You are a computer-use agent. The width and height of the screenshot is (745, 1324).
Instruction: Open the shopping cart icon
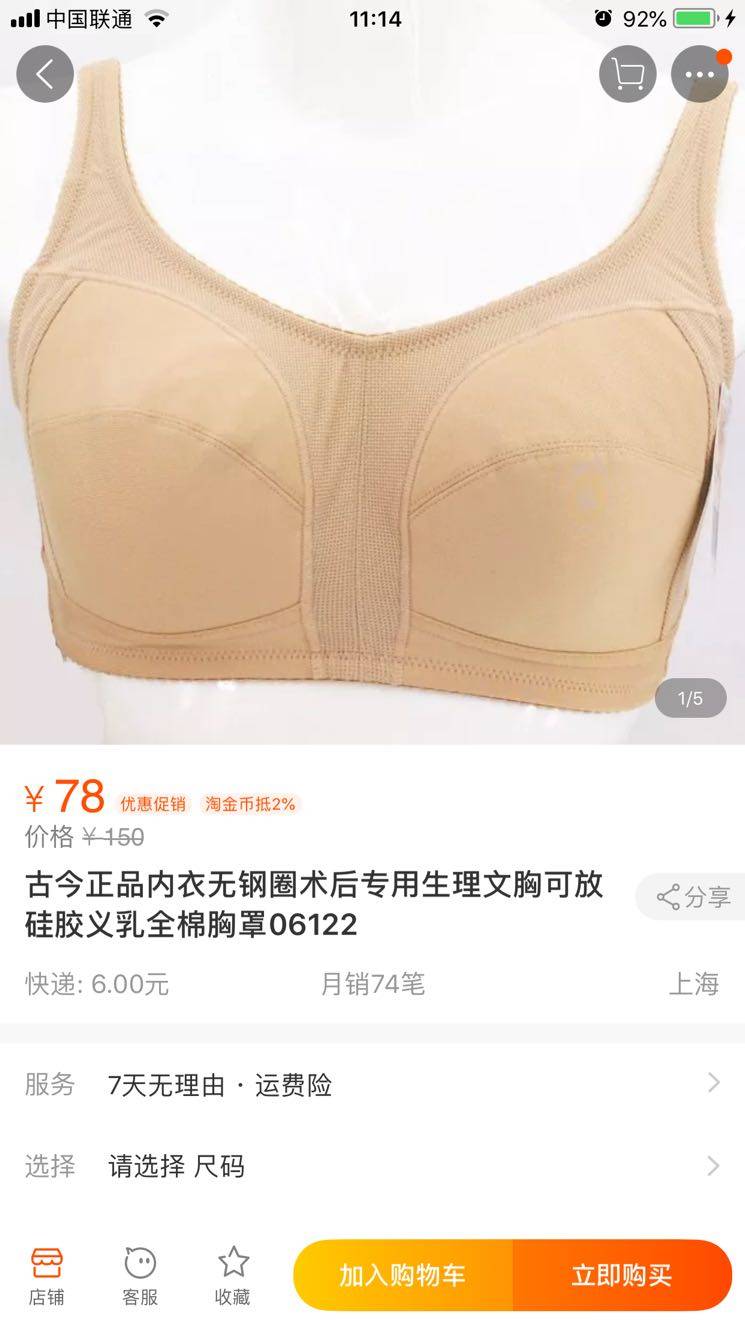(627, 75)
